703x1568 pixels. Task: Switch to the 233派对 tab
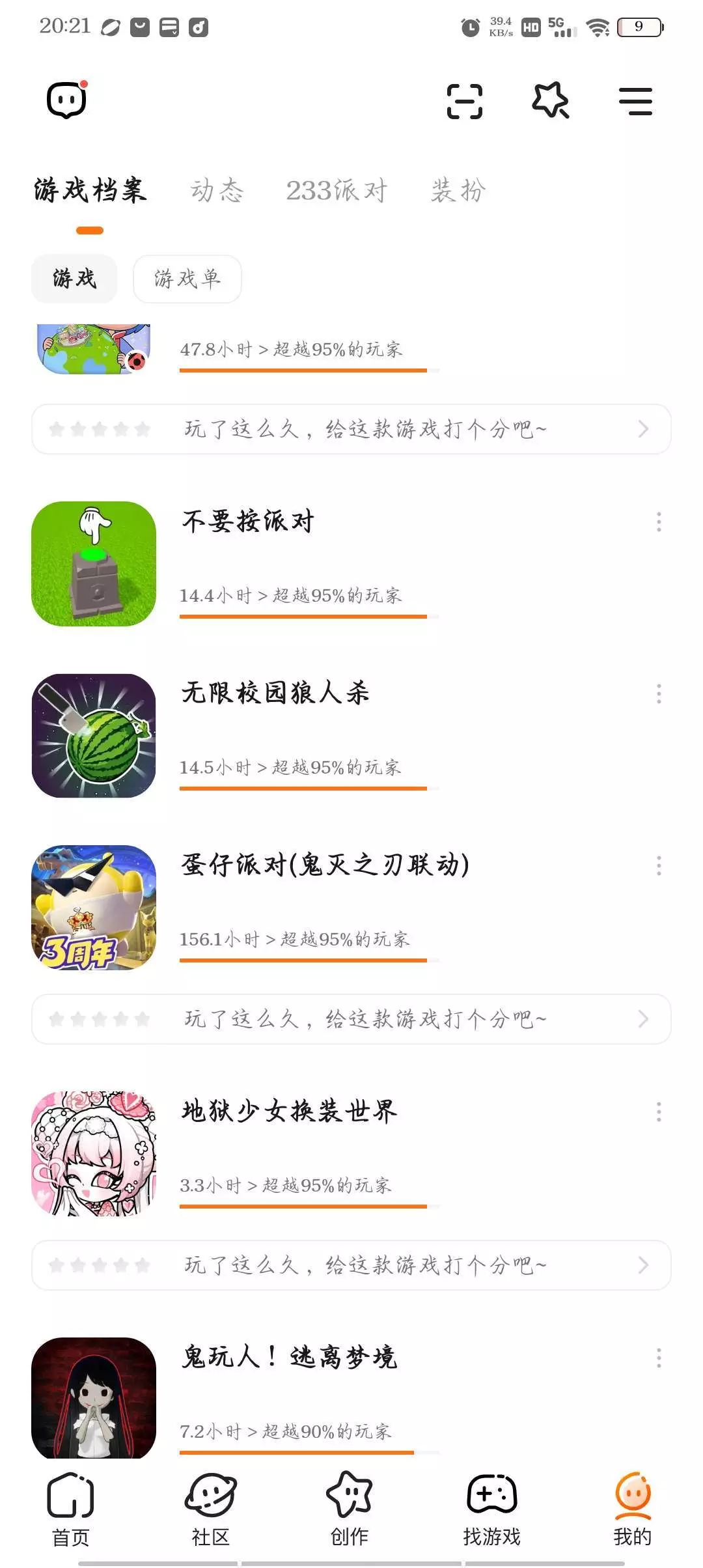point(337,191)
